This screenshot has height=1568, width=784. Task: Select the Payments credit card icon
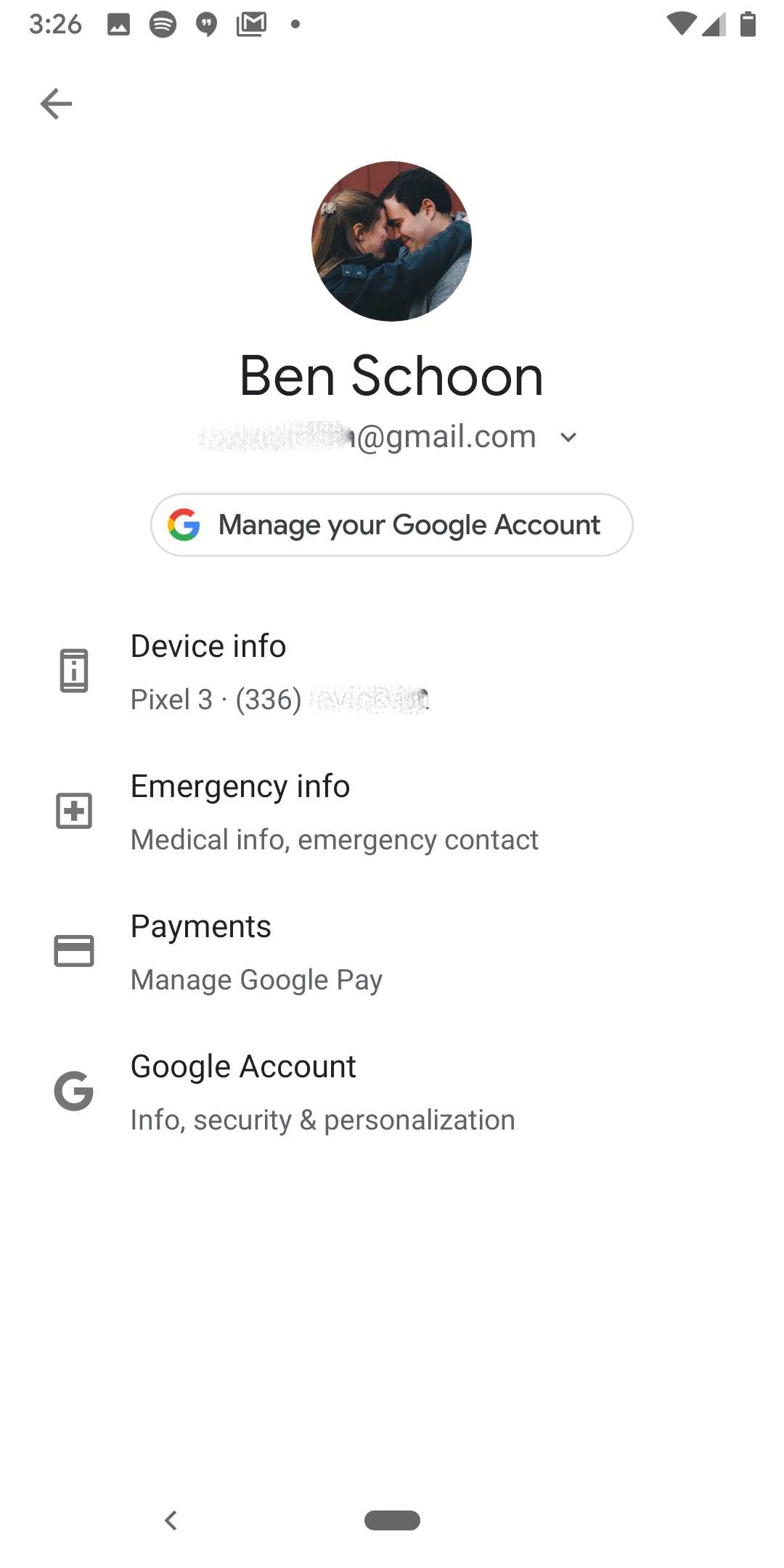click(x=73, y=951)
